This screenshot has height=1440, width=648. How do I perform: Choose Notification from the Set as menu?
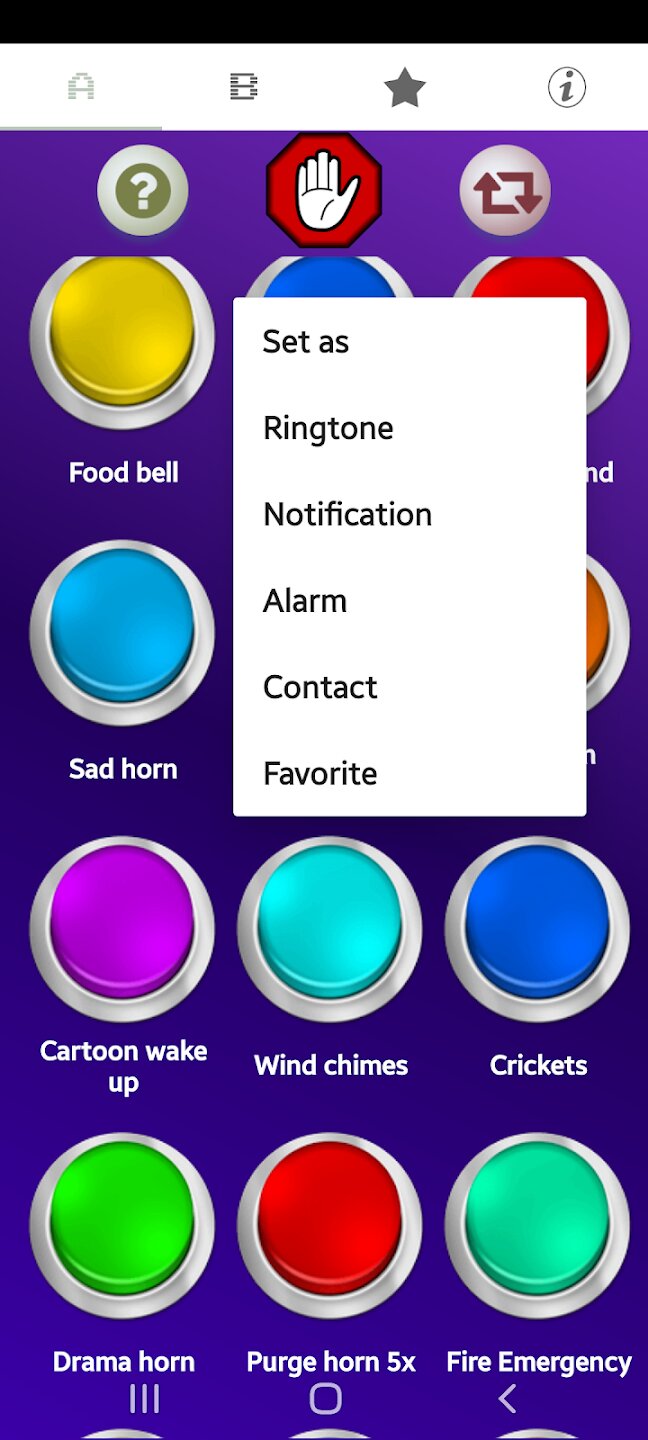347,514
